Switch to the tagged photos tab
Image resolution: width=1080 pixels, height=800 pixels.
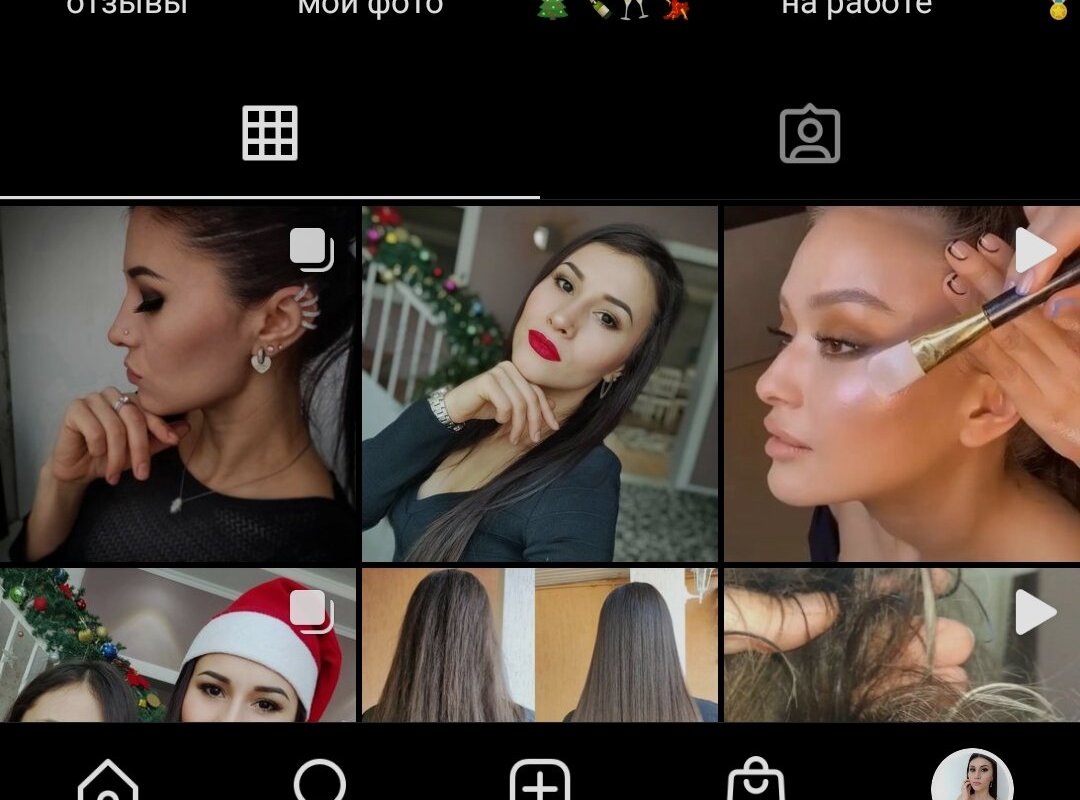click(809, 133)
